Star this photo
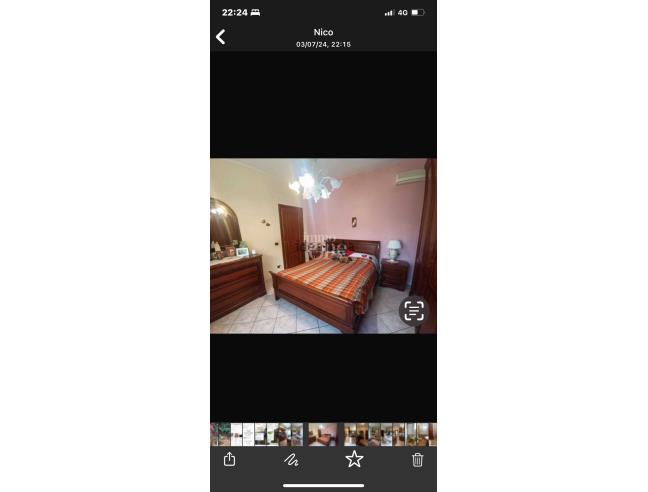This screenshot has height=492, width=648. click(354, 459)
